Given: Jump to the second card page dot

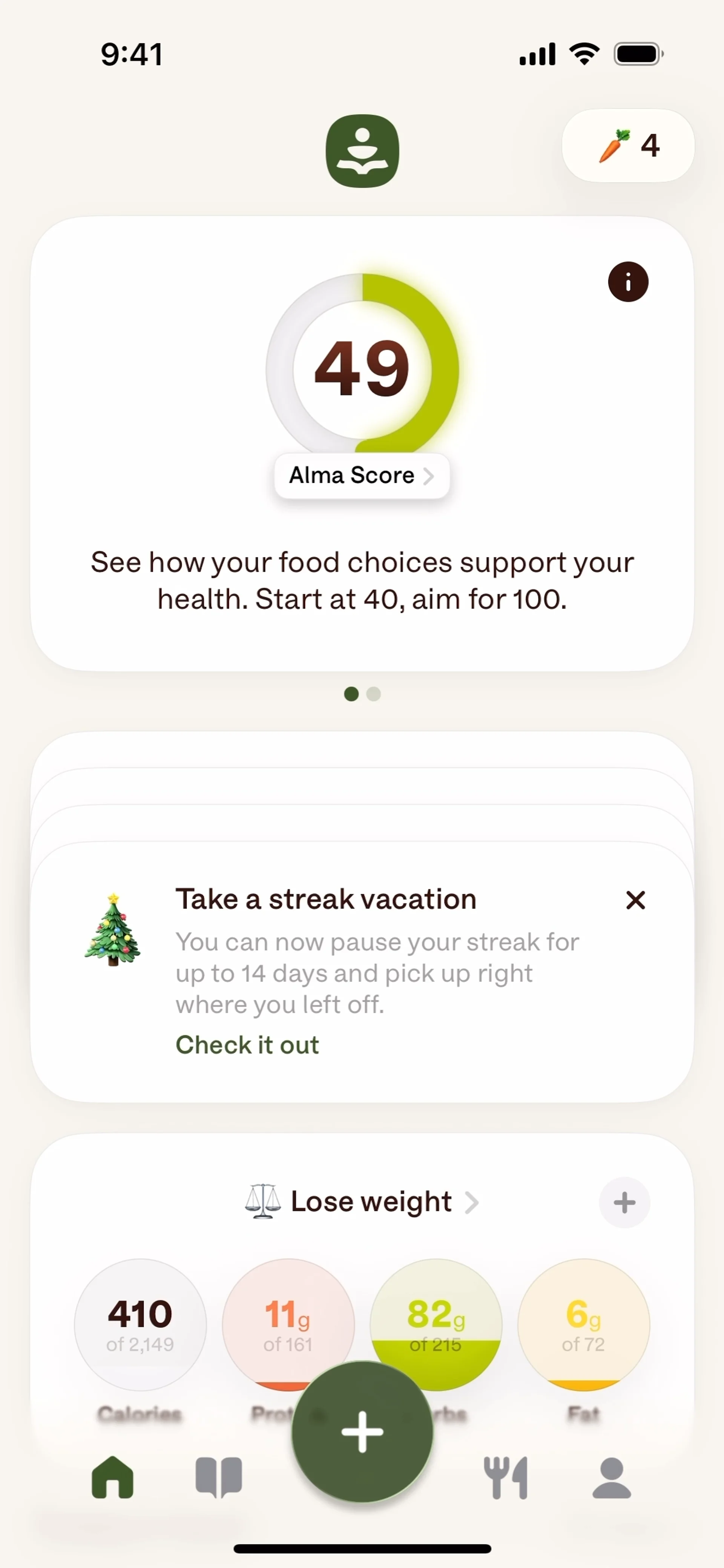Looking at the screenshot, I should pos(374,694).
